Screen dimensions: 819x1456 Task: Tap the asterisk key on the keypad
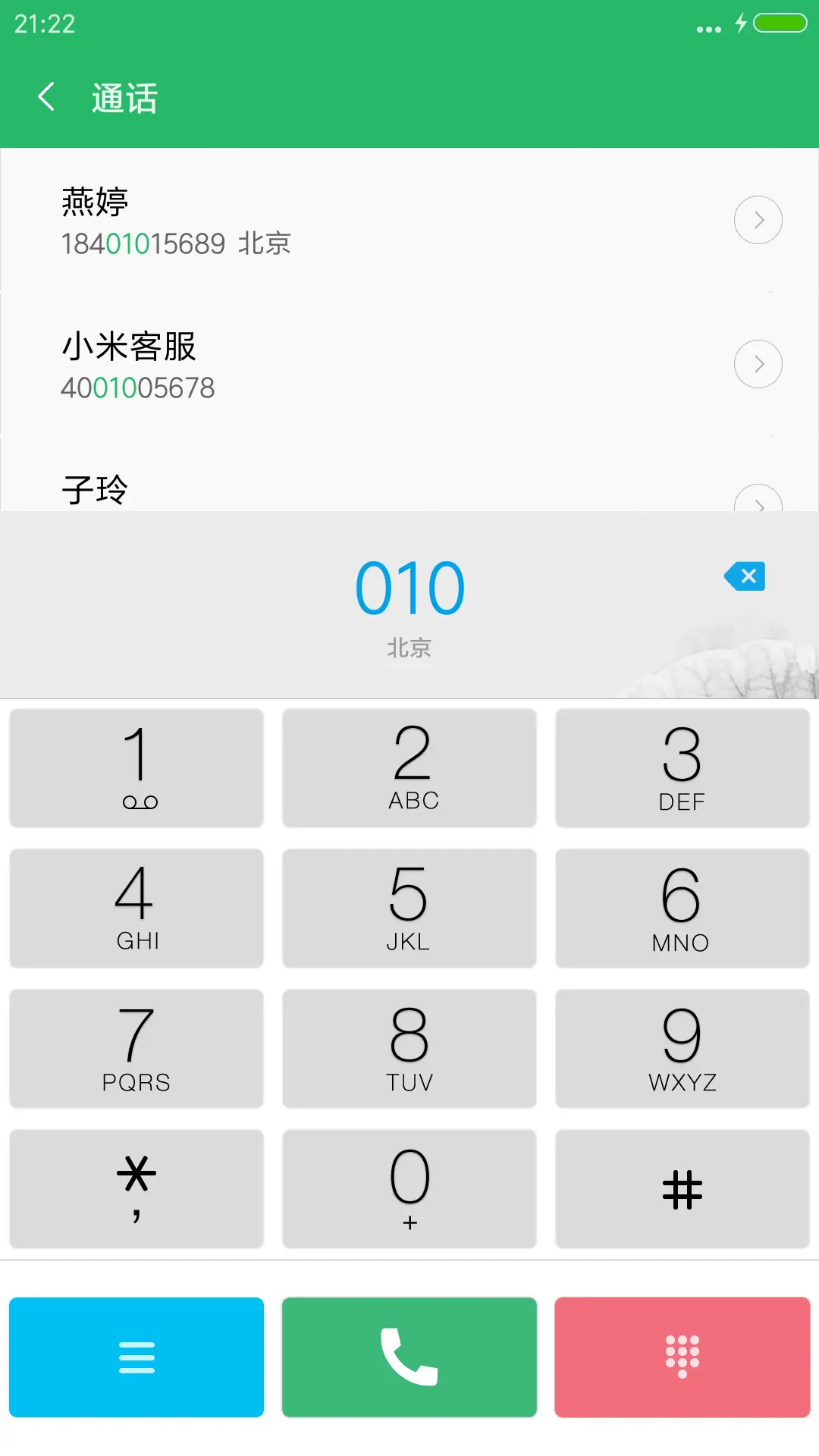pos(136,1187)
